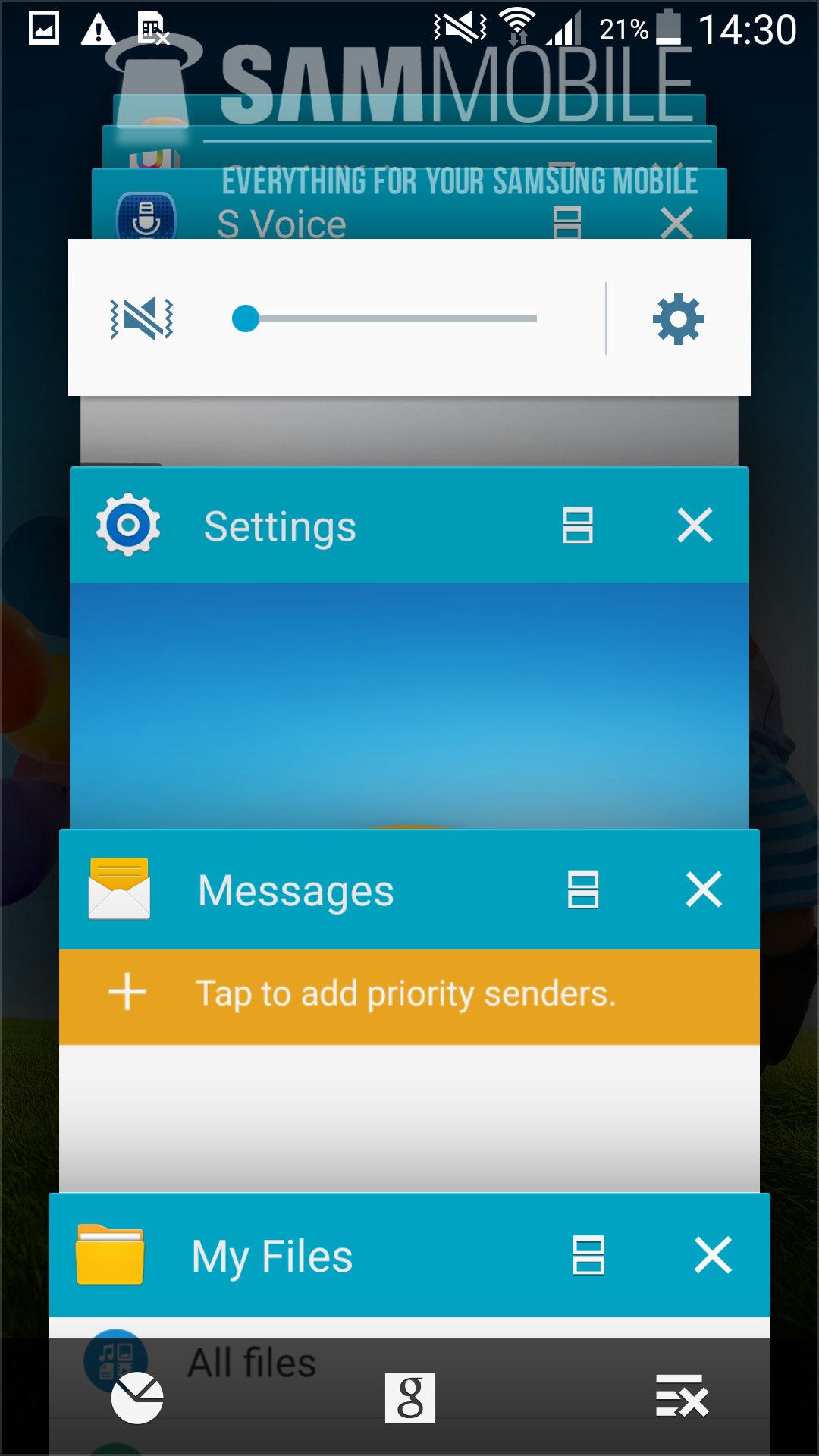Image resolution: width=819 pixels, height=1456 pixels.
Task: Close the My Files card
Action: point(713,1255)
